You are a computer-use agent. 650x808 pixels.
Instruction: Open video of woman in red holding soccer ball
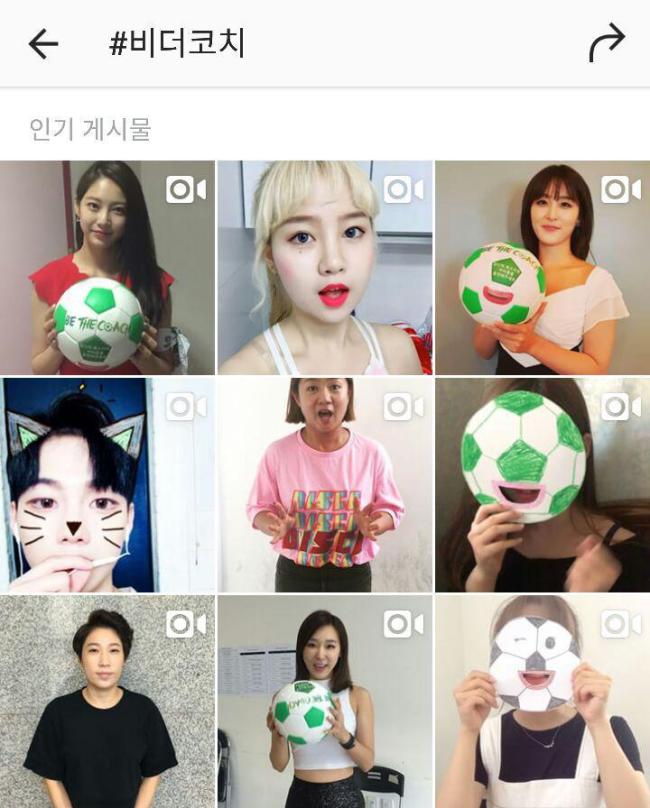click(107, 267)
